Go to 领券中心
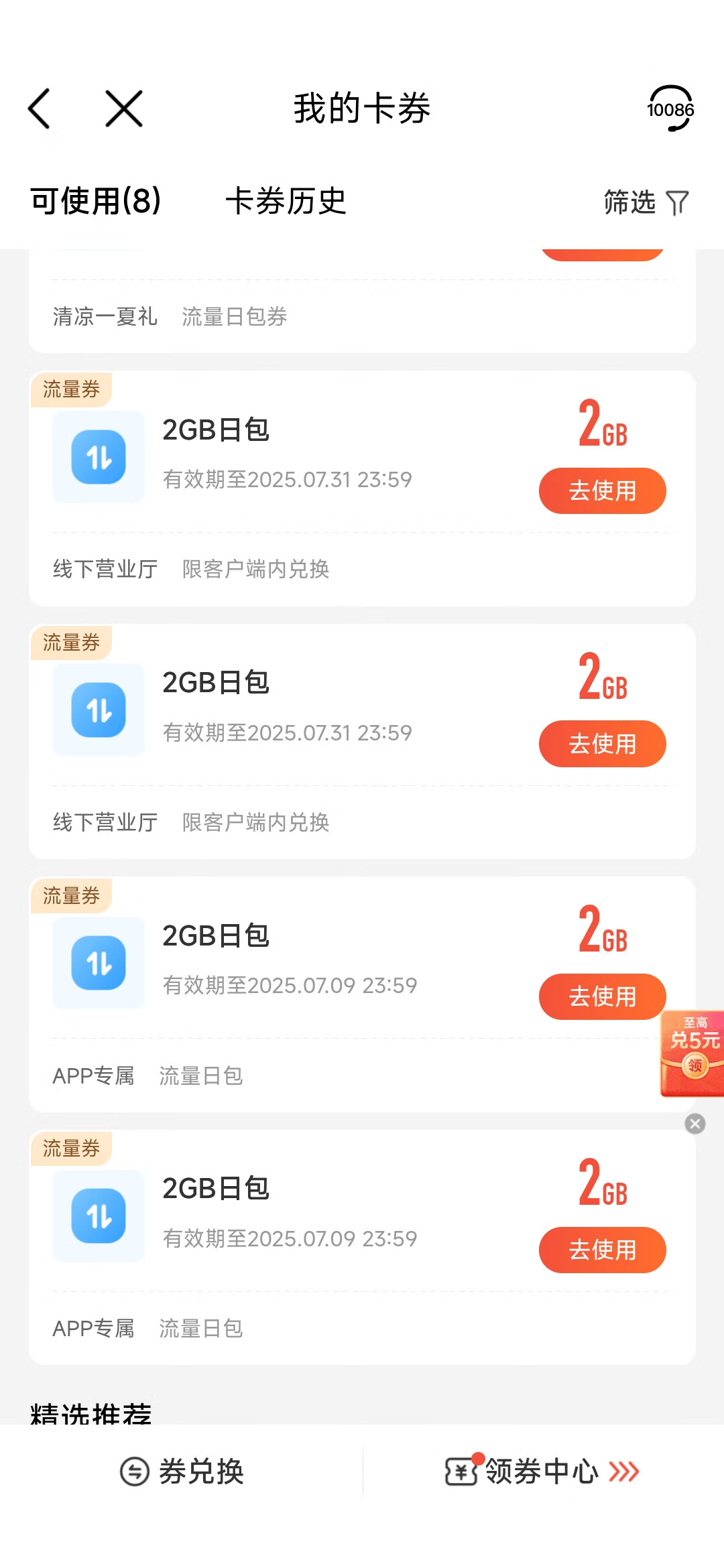The width and height of the screenshot is (724, 1568). click(542, 1472)
